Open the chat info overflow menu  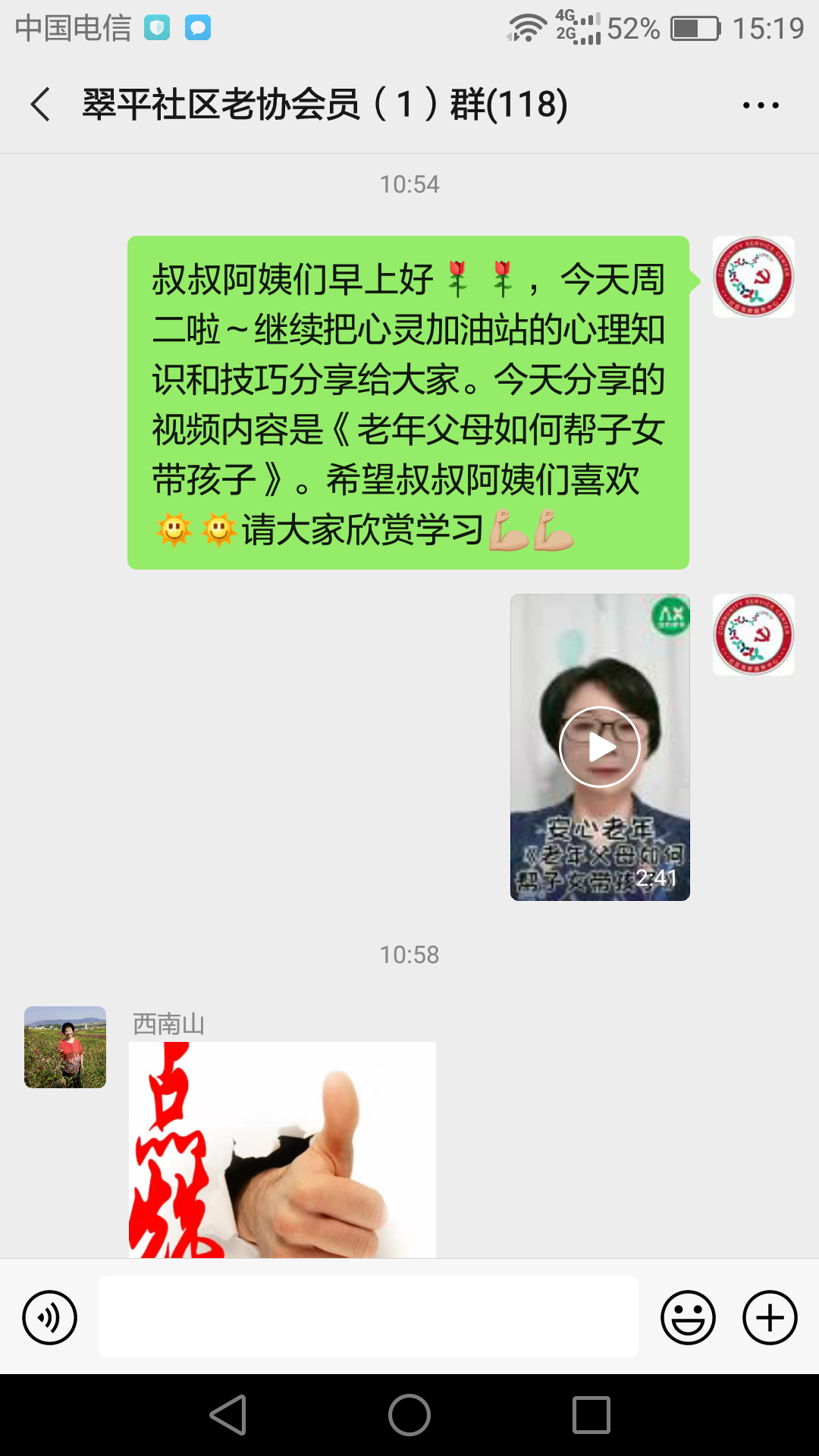[761, 105]
